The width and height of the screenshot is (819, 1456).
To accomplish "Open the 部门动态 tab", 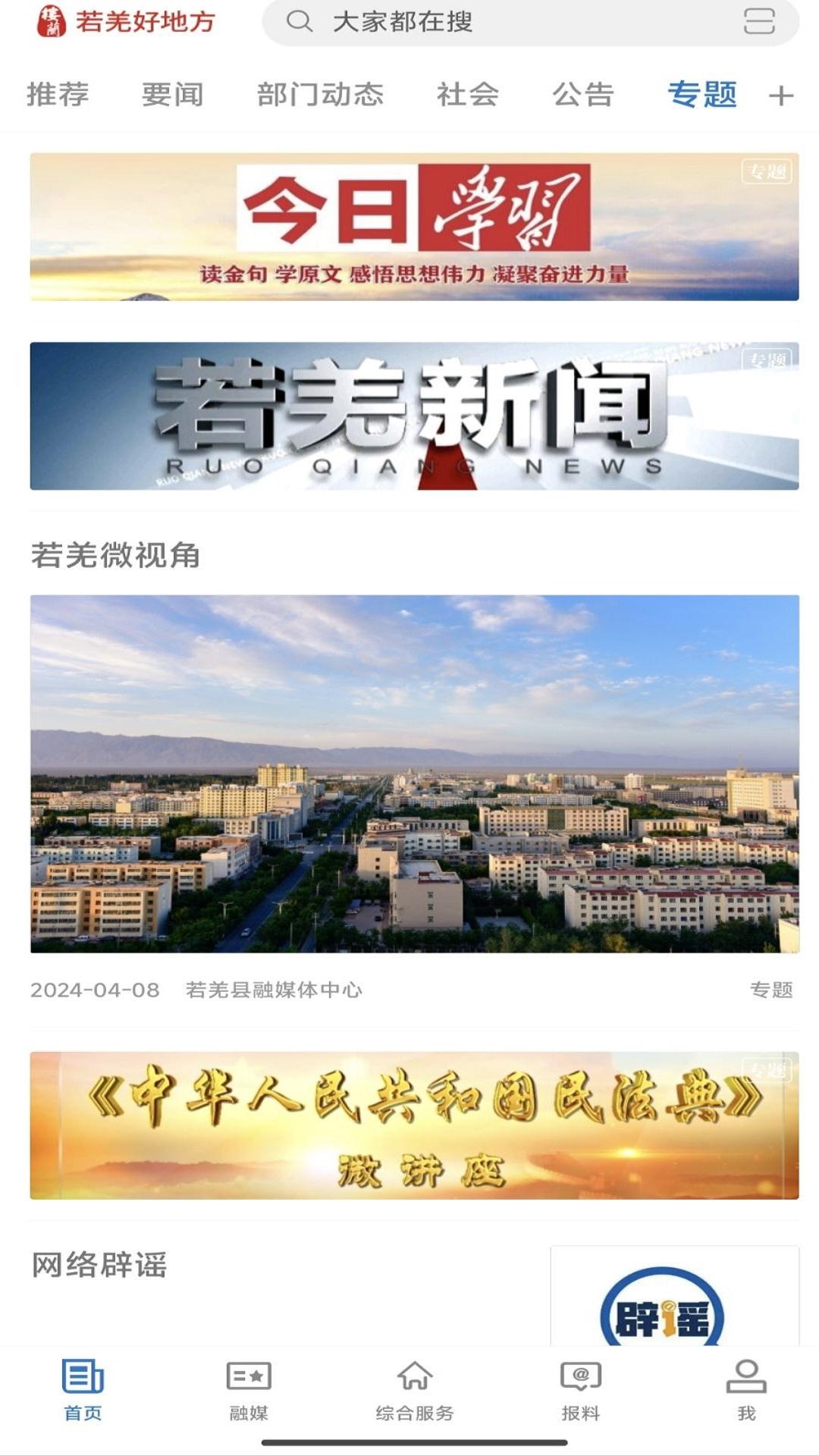I will pos(321,95).
